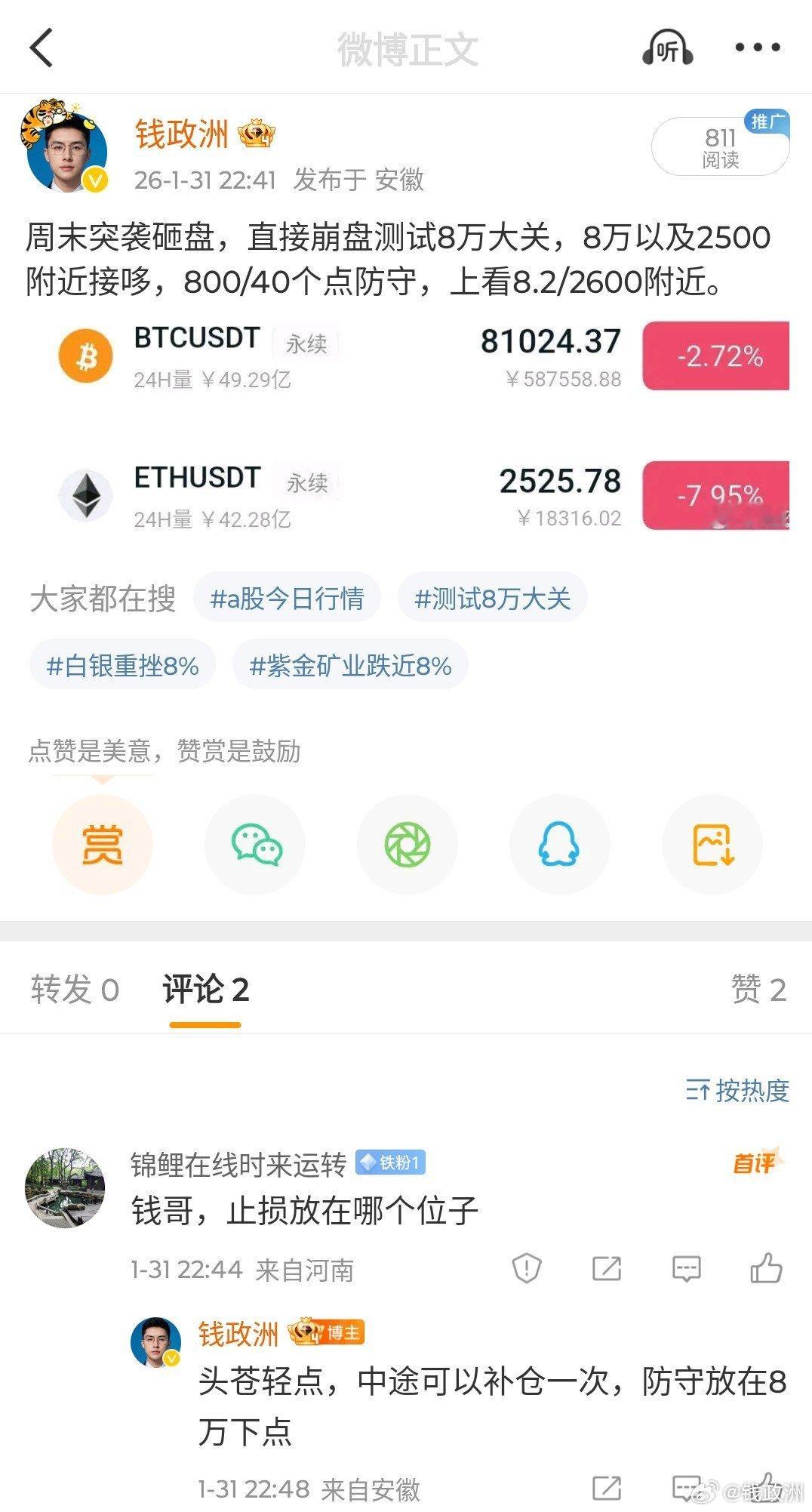The height and width of the screenshot is (1512, 812).
Task: Tip the author with the 赏 button
Action: point(103,844)
